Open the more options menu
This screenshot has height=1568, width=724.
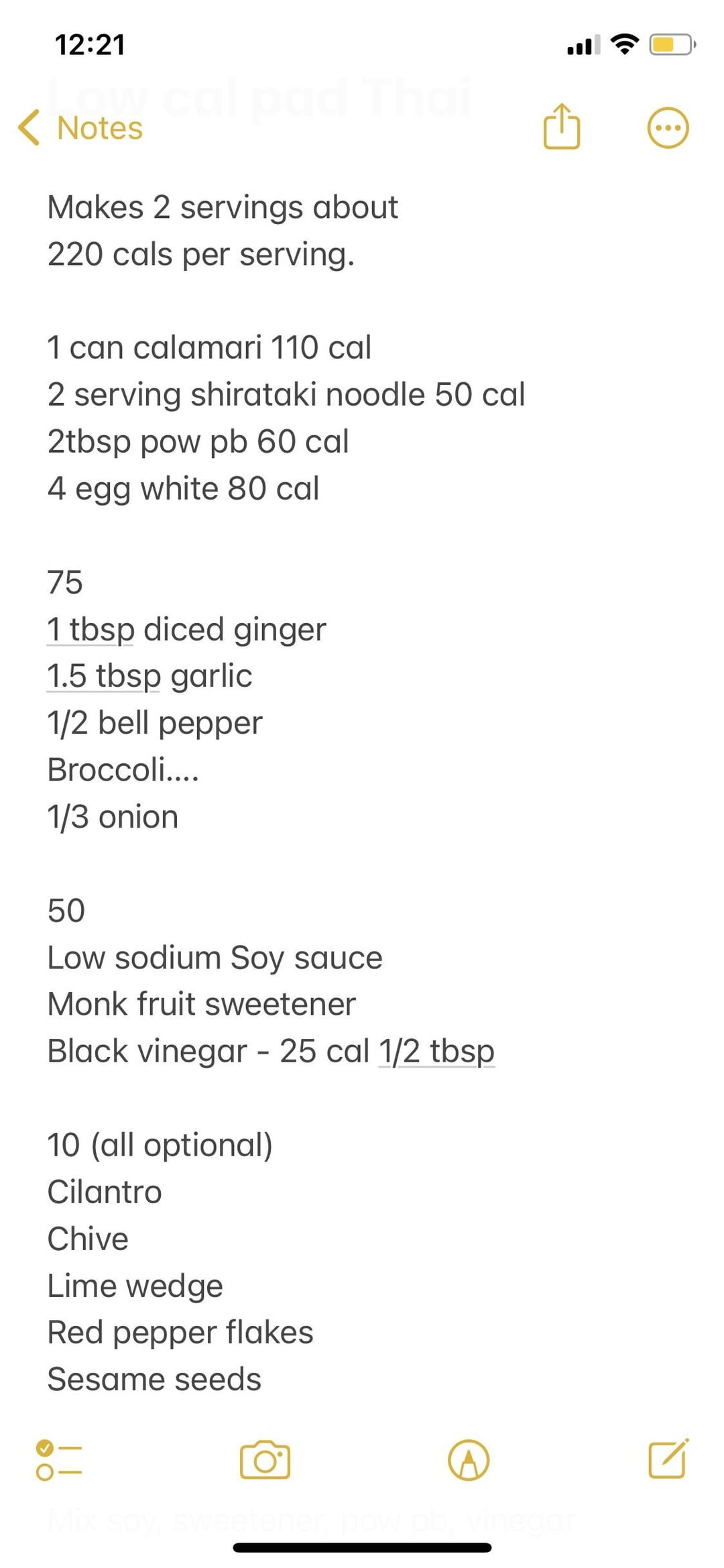point(668,127)
